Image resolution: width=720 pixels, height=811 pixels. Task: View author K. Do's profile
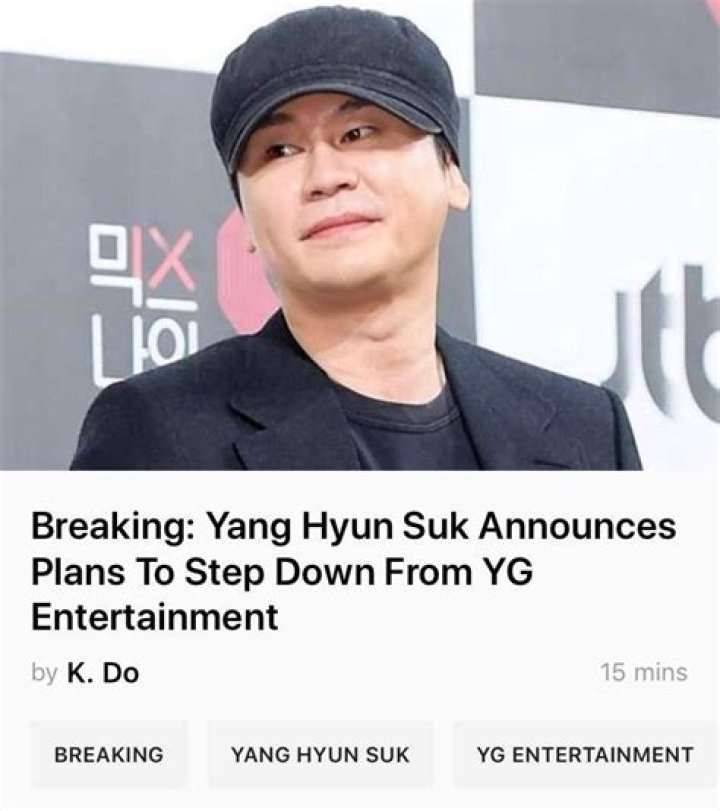coord(103,673)
